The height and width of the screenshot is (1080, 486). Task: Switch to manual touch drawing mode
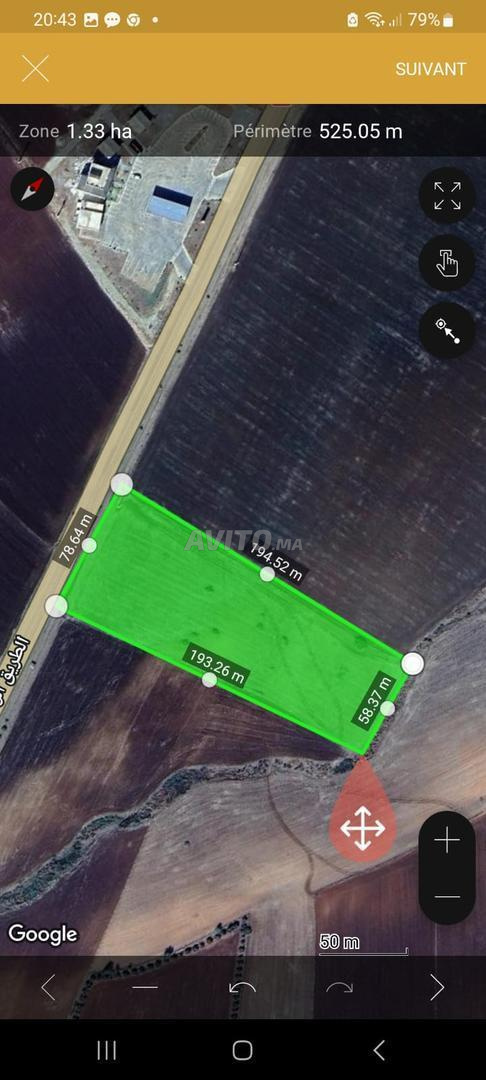(447, 263)
